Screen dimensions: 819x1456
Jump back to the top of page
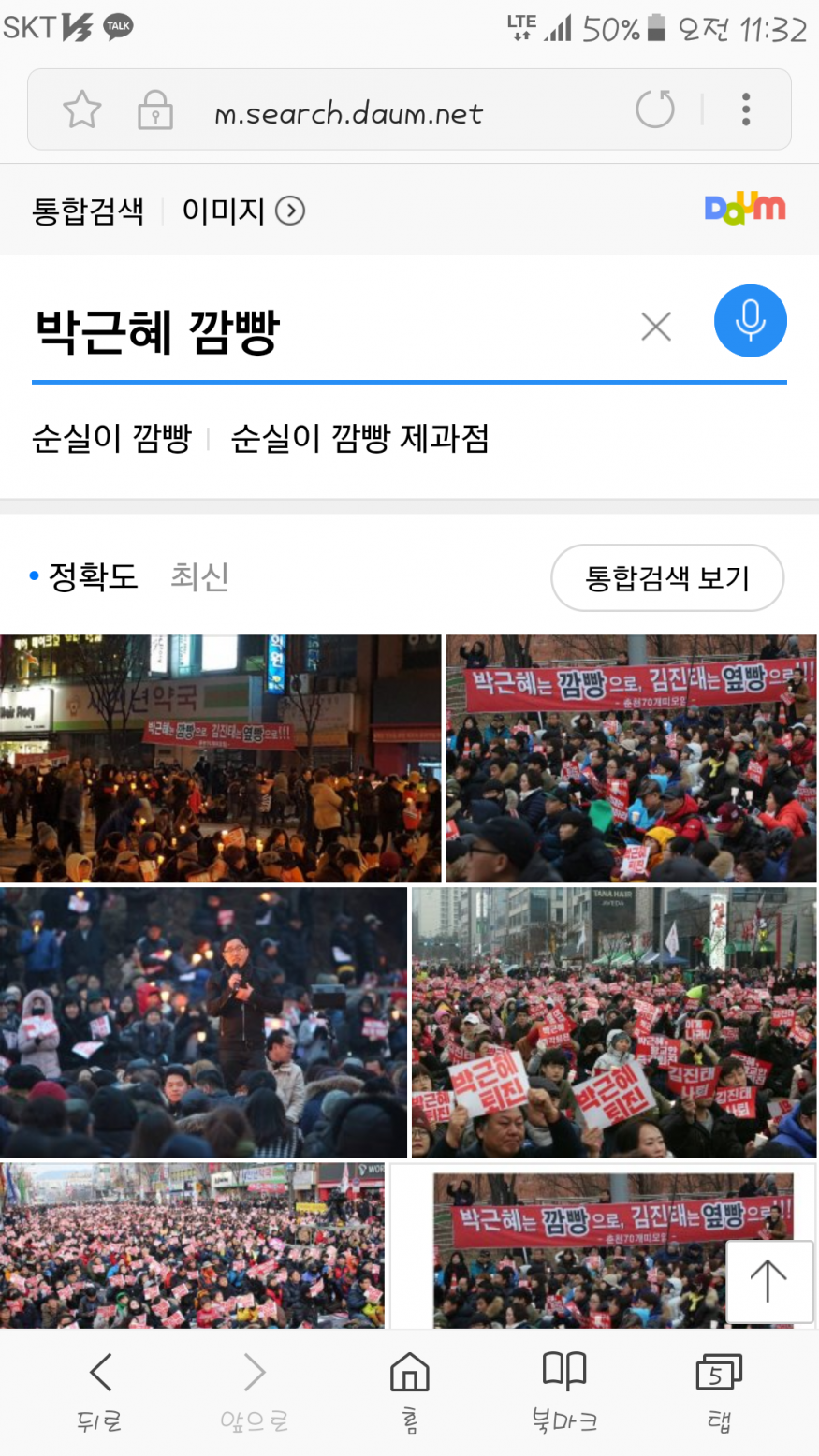point(768,1281)
